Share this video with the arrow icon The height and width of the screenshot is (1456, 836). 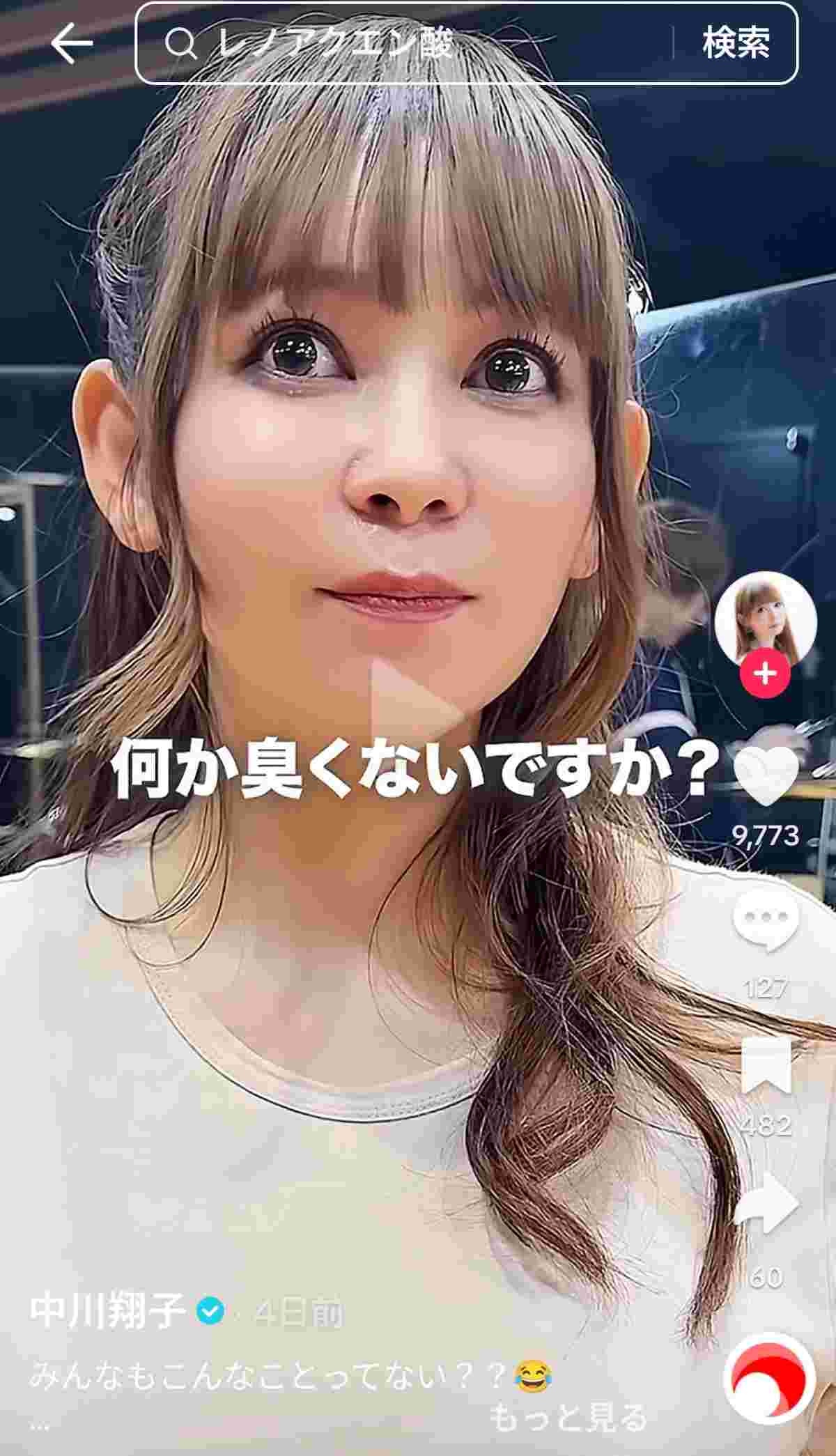click(x=766, y=1203)
